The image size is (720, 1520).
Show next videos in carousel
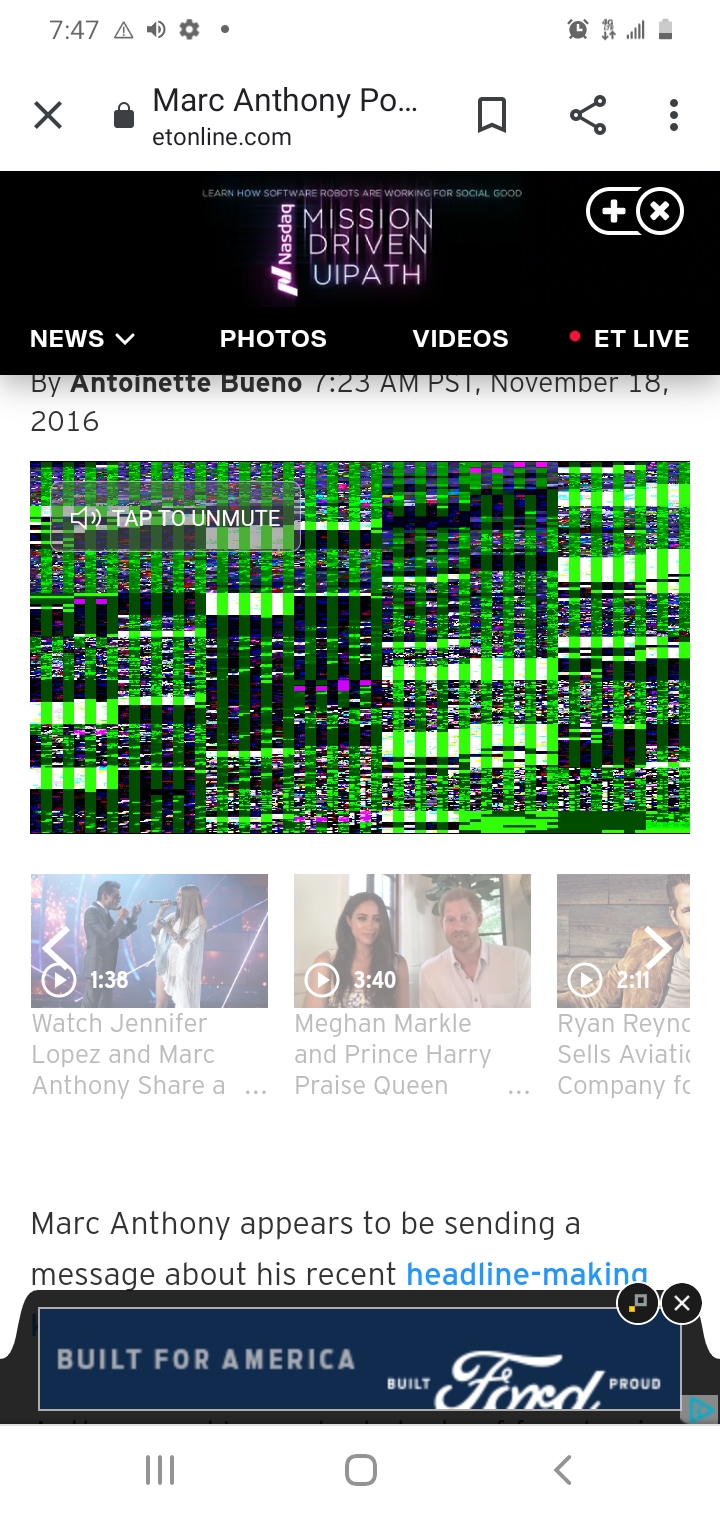[x=657, y=946]
